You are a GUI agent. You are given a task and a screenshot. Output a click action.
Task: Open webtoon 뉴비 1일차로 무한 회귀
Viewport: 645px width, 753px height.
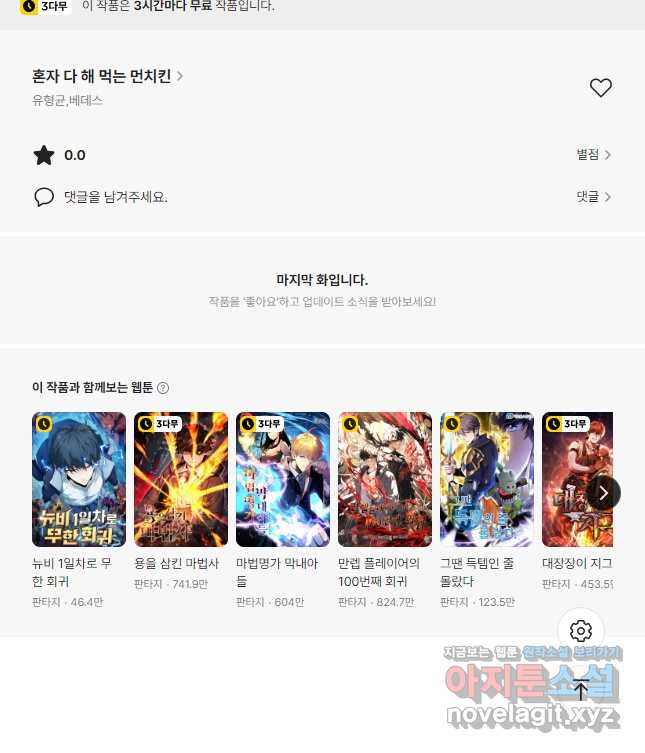79,479
